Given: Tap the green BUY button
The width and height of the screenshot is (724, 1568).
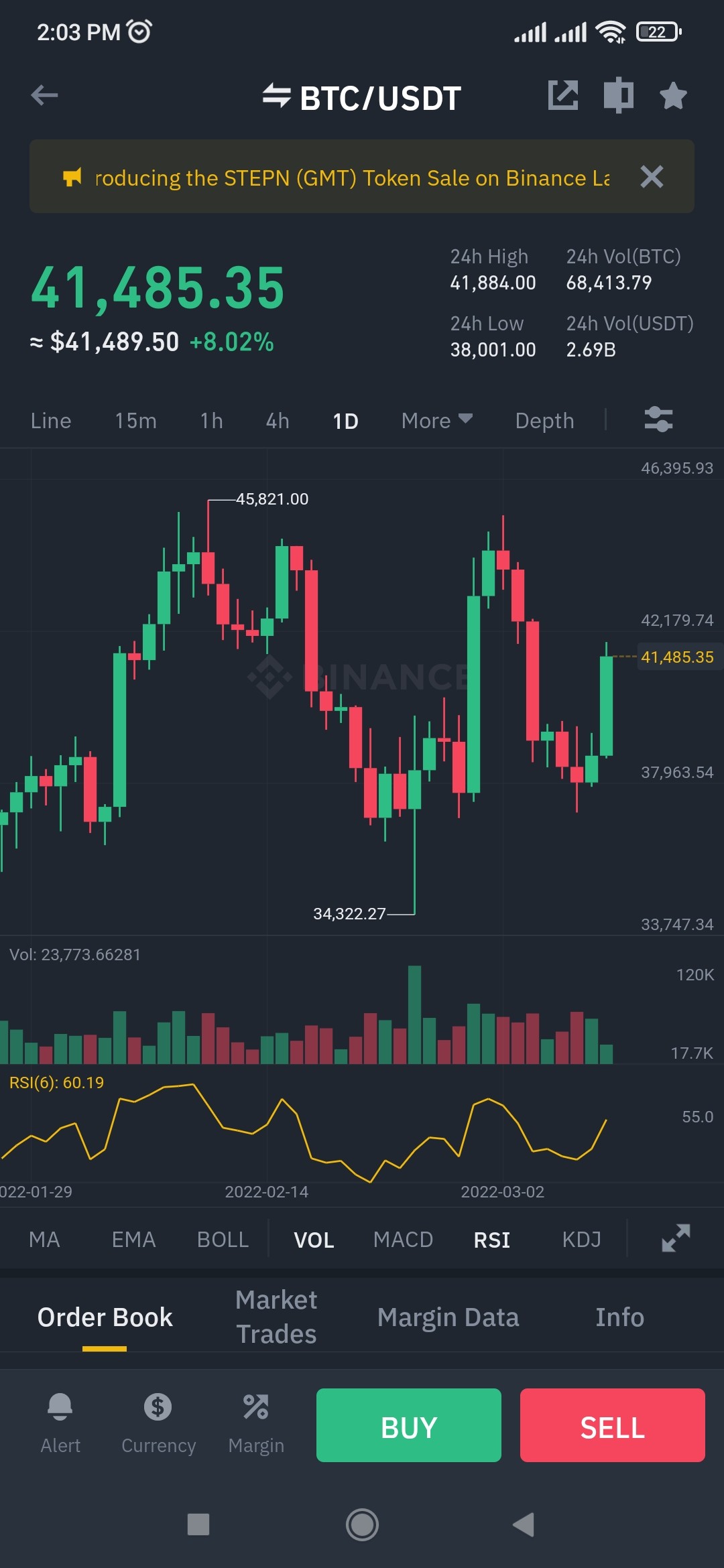Looking at the screenshot, I should point(409,1425).
